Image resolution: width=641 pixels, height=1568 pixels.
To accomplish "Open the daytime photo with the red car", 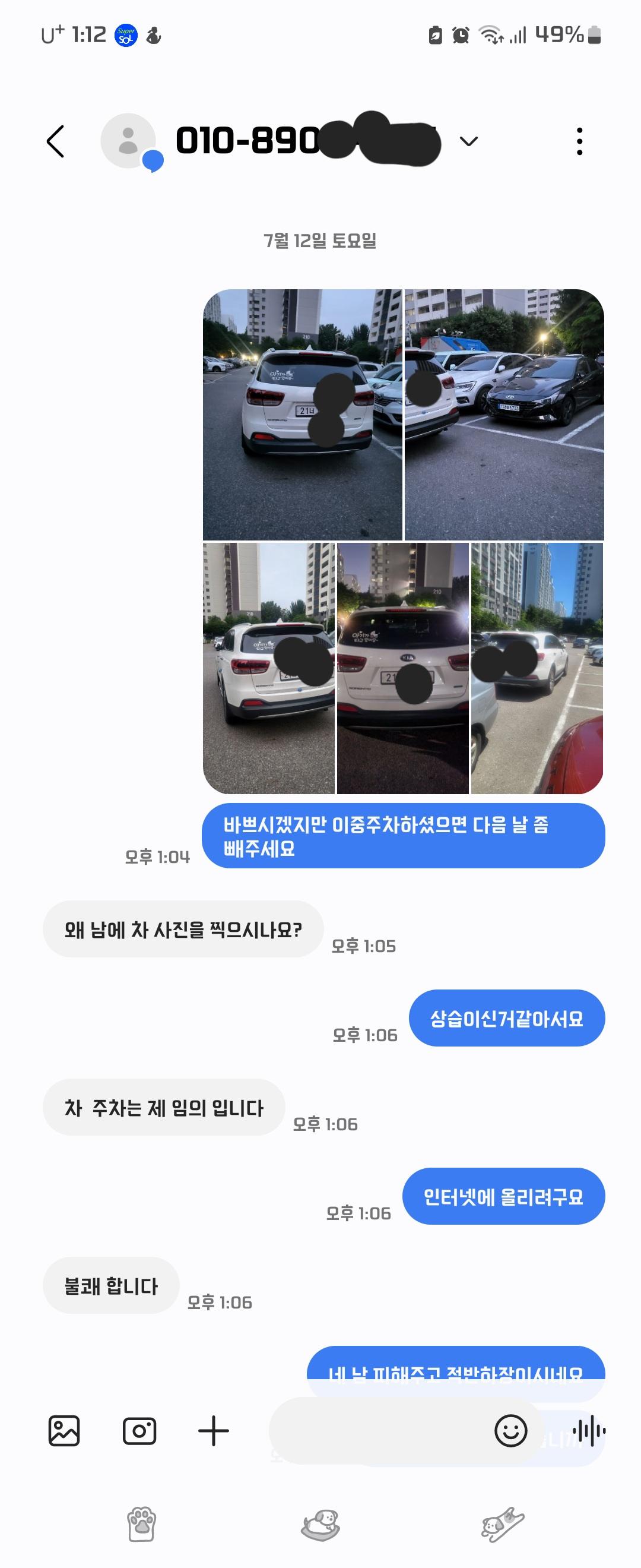I will coord(537,668).
